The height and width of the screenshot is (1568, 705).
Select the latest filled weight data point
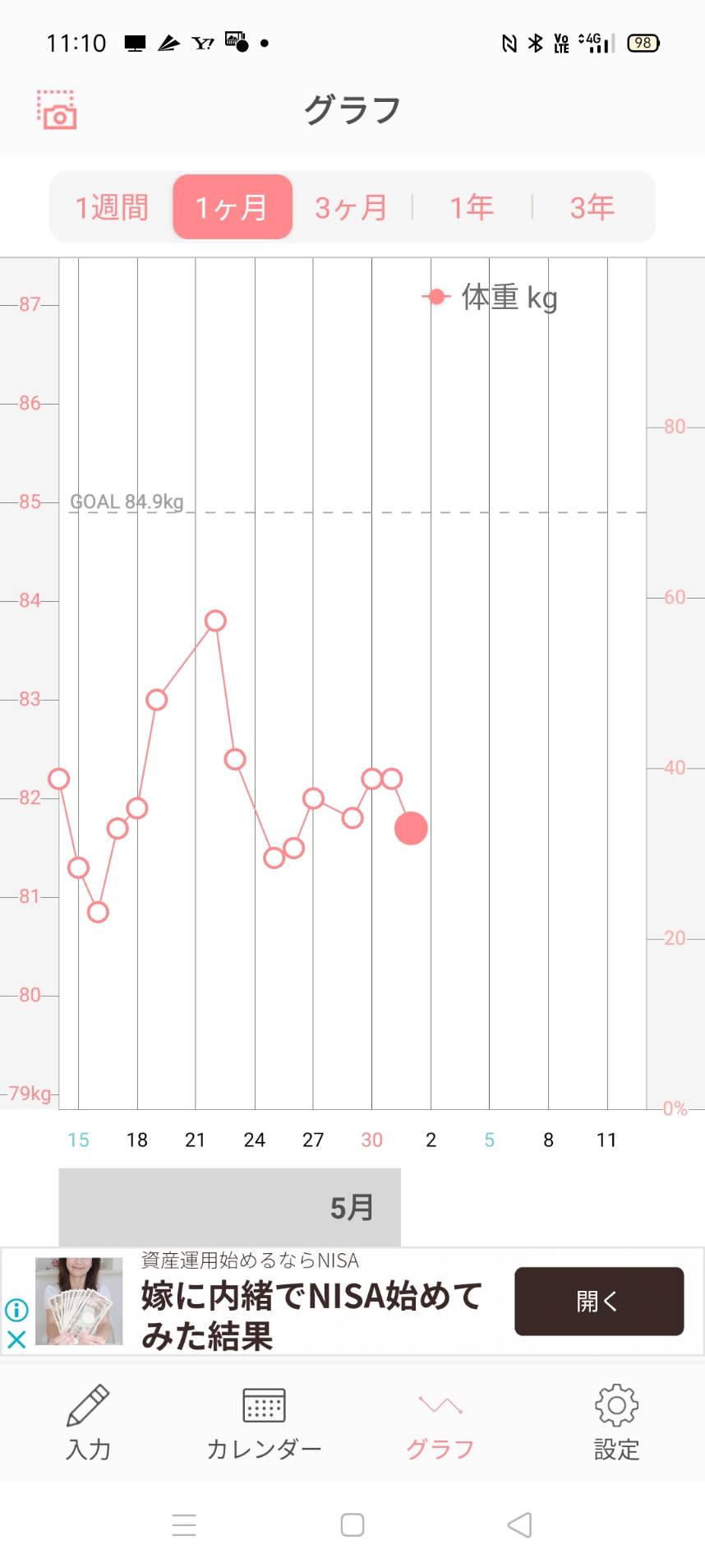click(x=411, y=828)
